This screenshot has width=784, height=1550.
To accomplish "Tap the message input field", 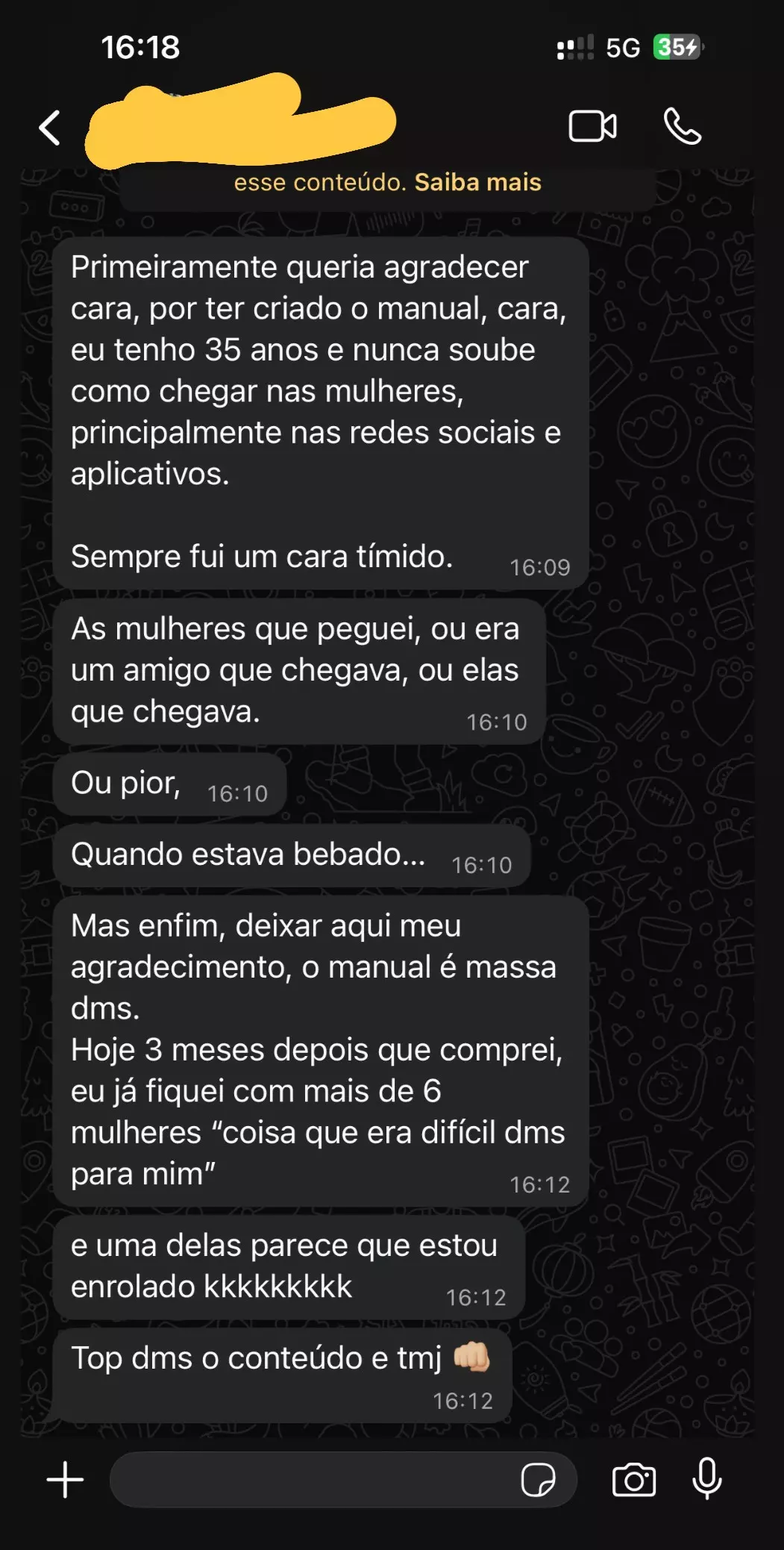I will pyautogui.click(x=313, y=1479).
